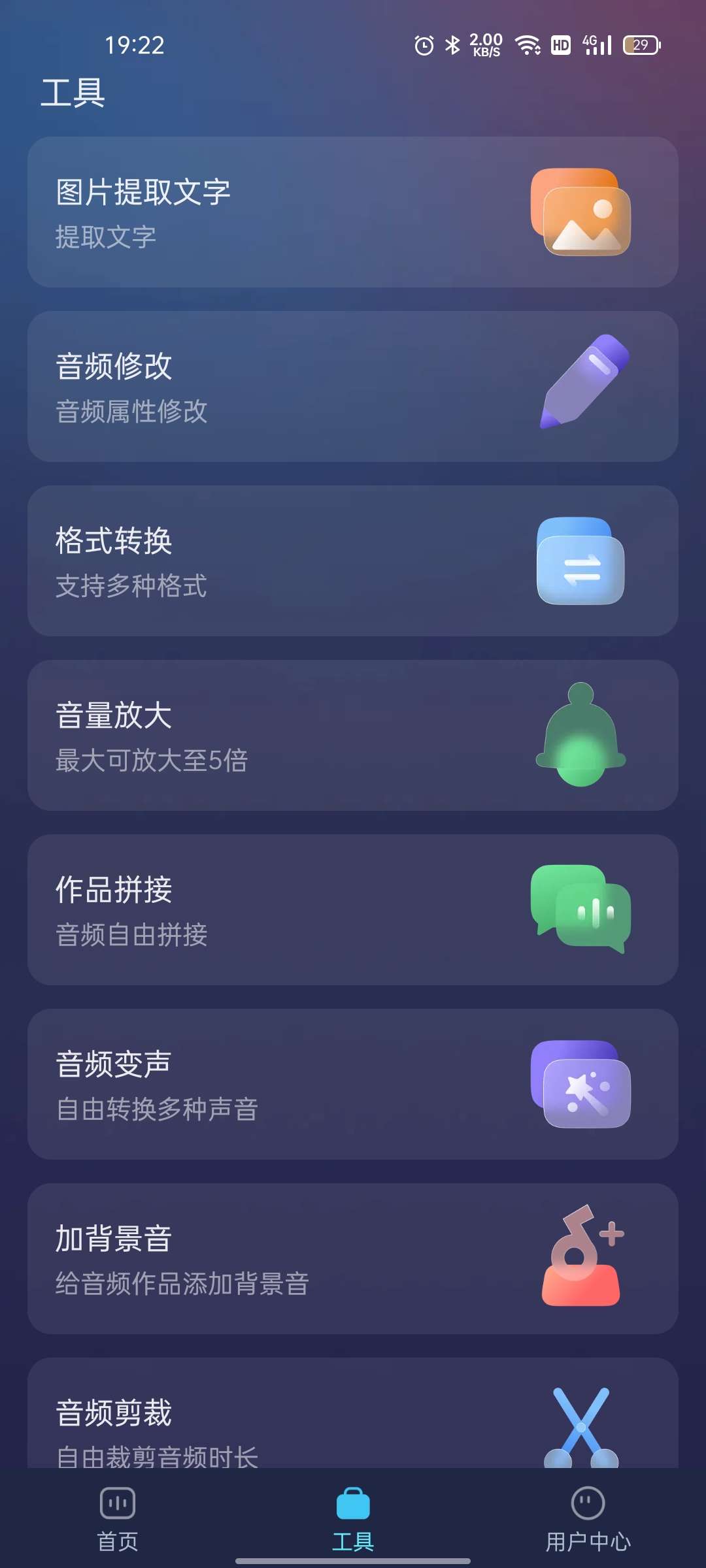Open the 图片提取文字 tool card
The image size is (706, 1568).
[353, 212]
